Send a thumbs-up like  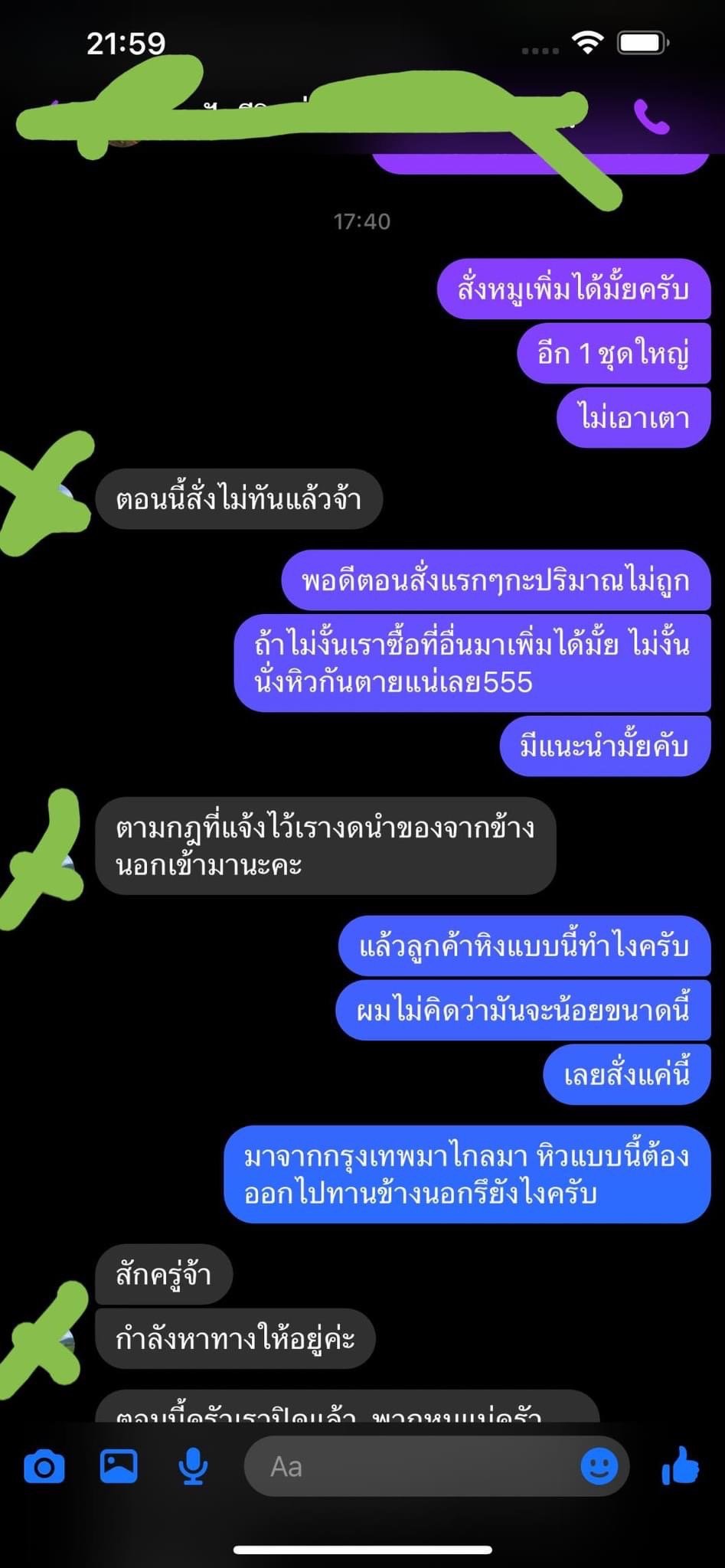point(680,1466)
